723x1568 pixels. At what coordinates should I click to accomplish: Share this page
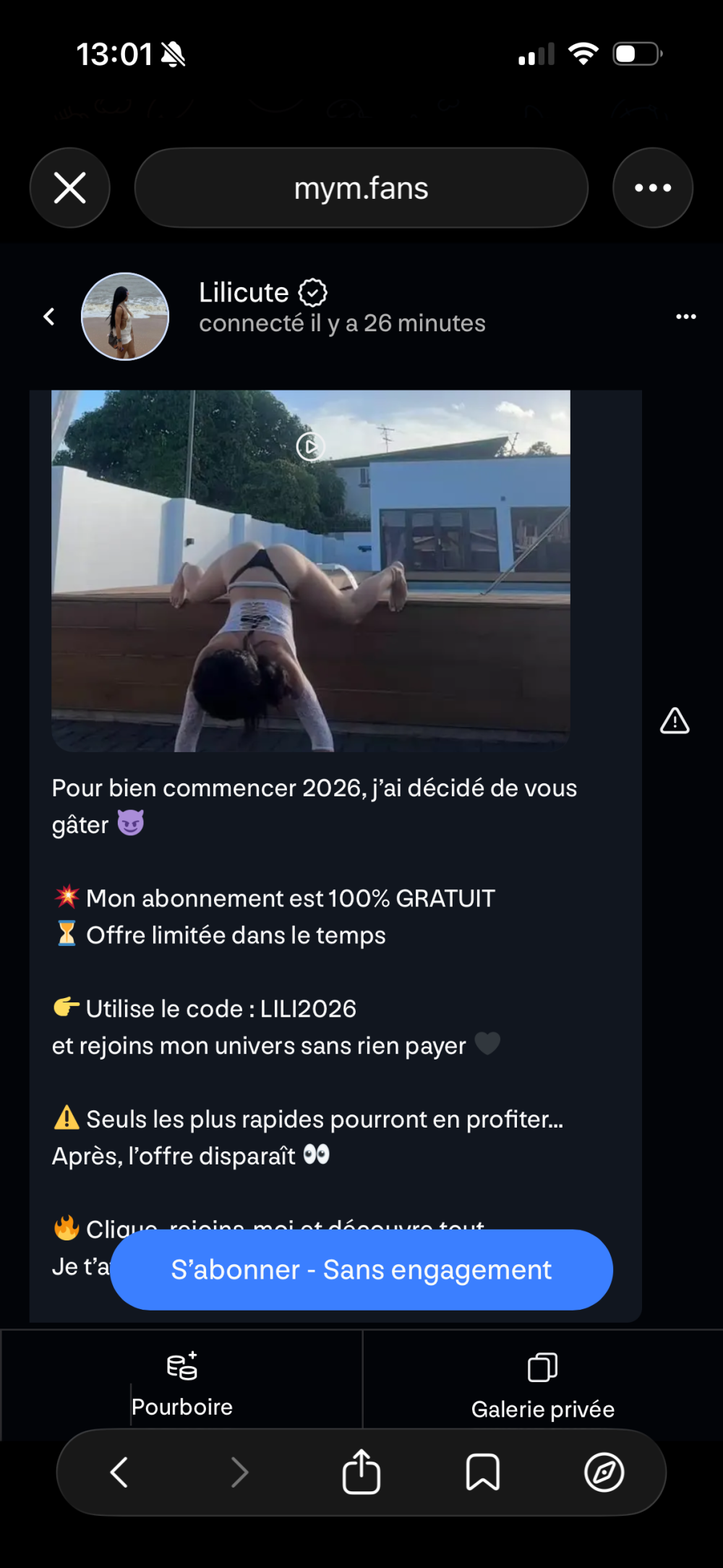tap(361, 1473)
